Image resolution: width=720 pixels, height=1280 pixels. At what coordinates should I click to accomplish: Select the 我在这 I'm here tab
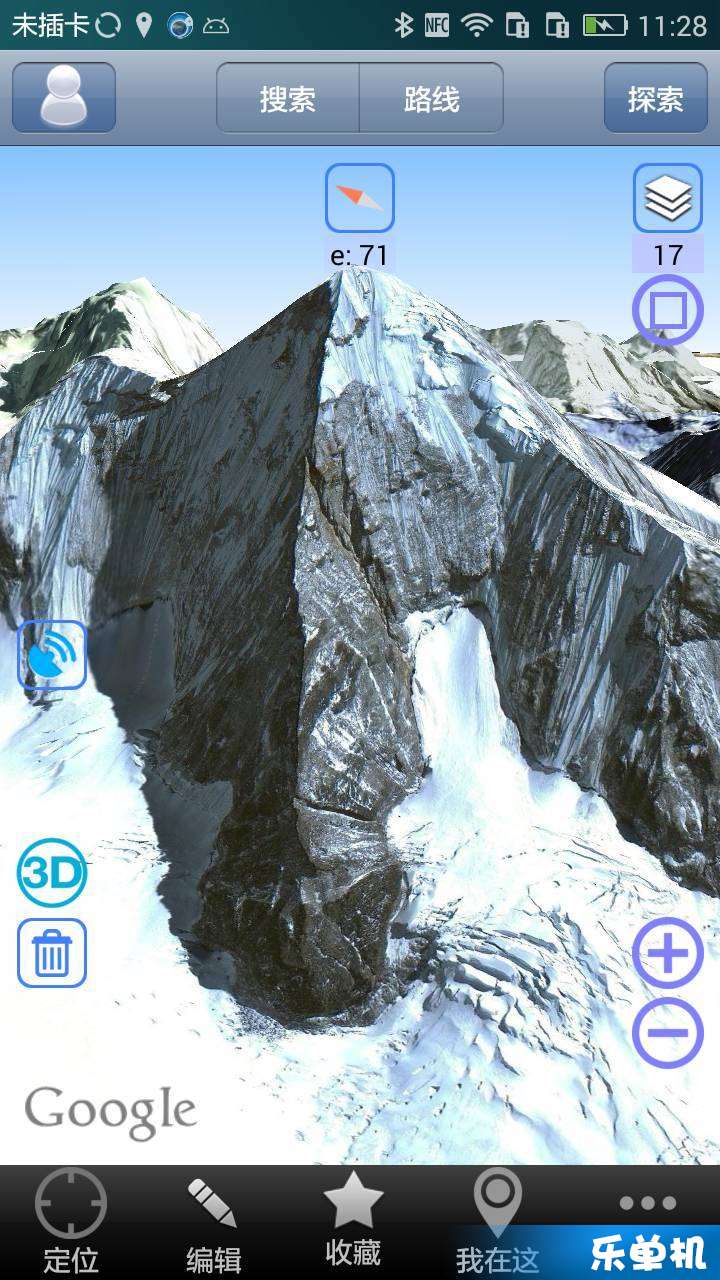pos(497,1222)
